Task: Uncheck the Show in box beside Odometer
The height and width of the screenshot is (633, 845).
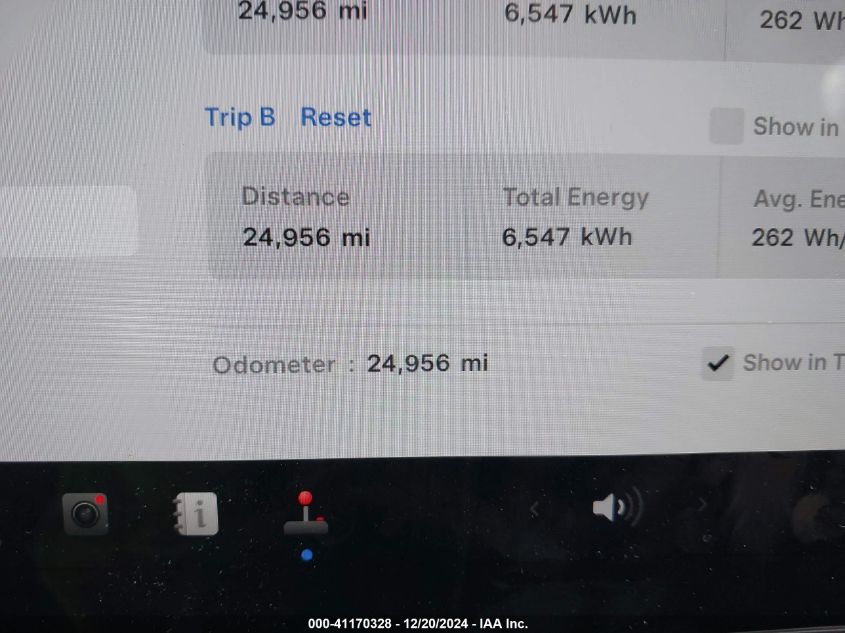Action: 717,363
